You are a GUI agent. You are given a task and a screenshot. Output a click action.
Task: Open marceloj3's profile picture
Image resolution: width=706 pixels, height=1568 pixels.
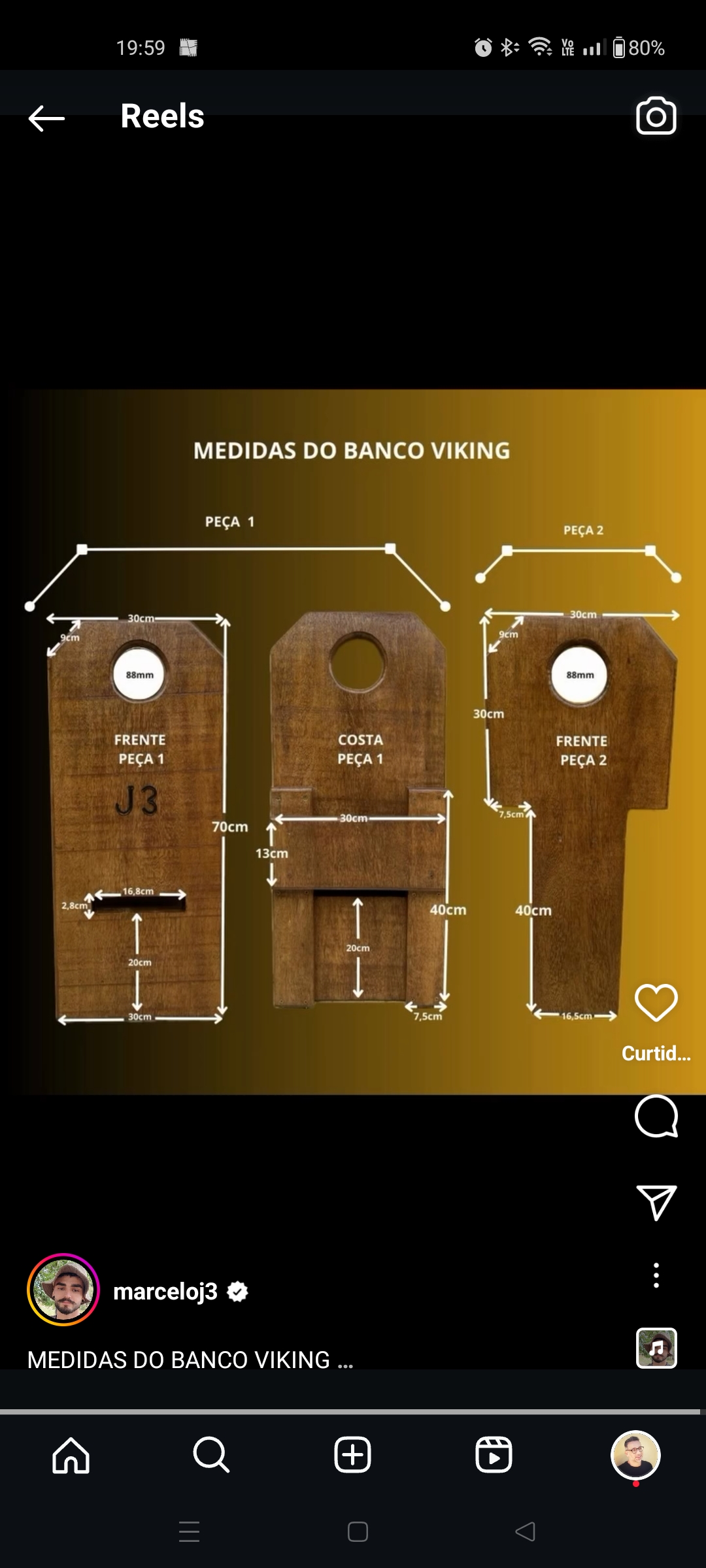click(63, 1290)
